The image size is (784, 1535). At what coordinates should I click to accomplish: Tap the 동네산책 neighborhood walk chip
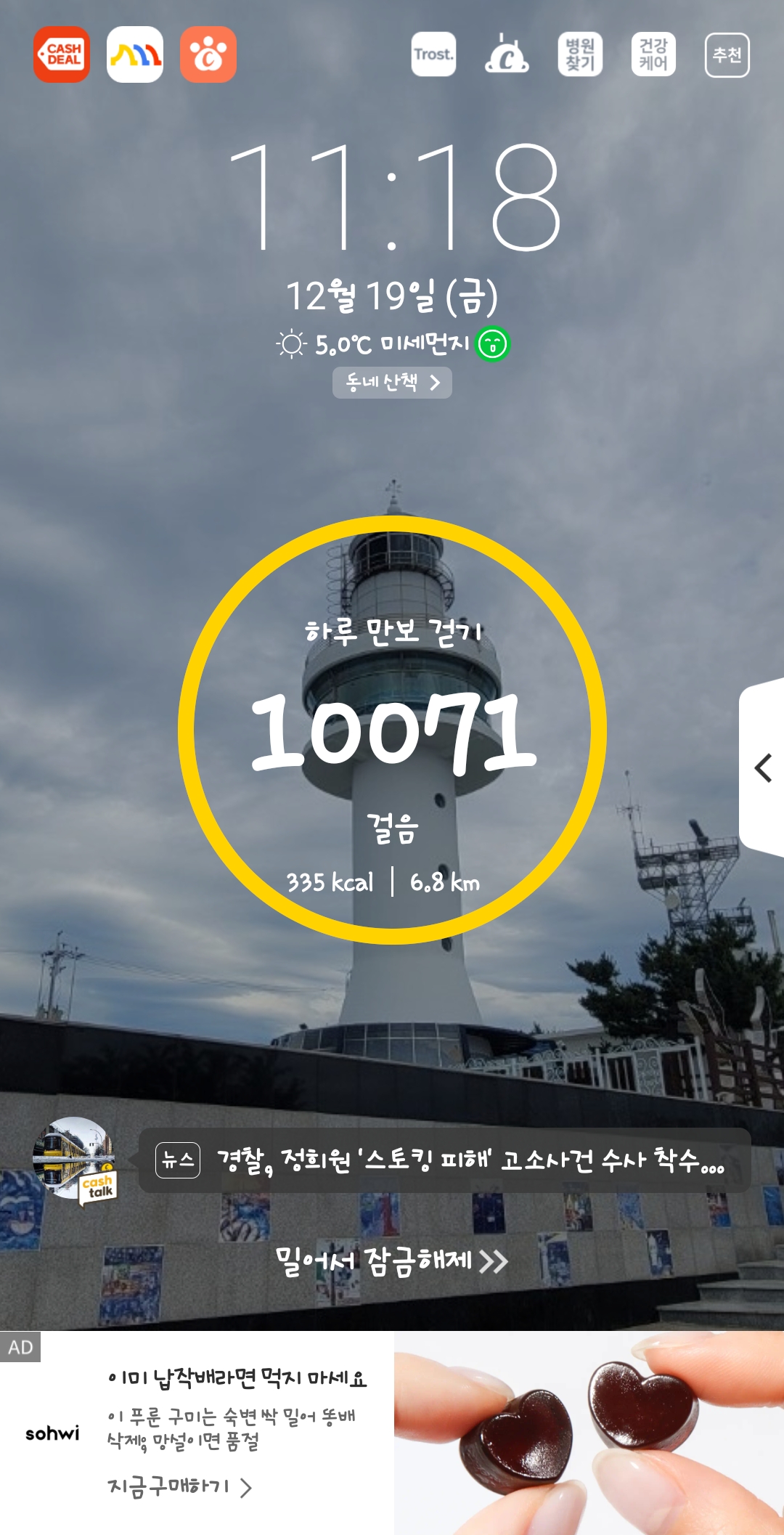(x=392, y=383)
